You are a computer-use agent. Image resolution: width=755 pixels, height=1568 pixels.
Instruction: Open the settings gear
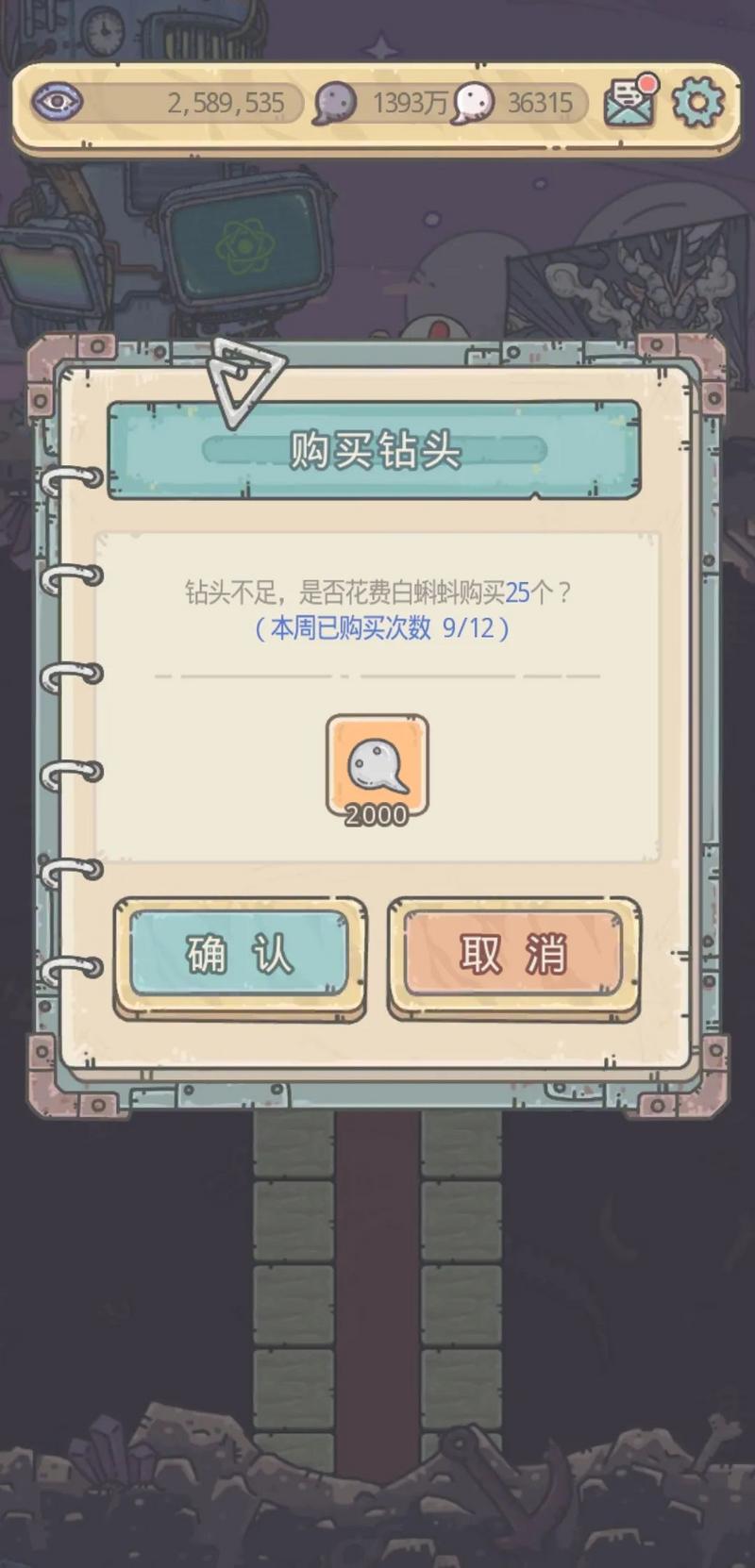pyautogui.click(x=697, y=102)
